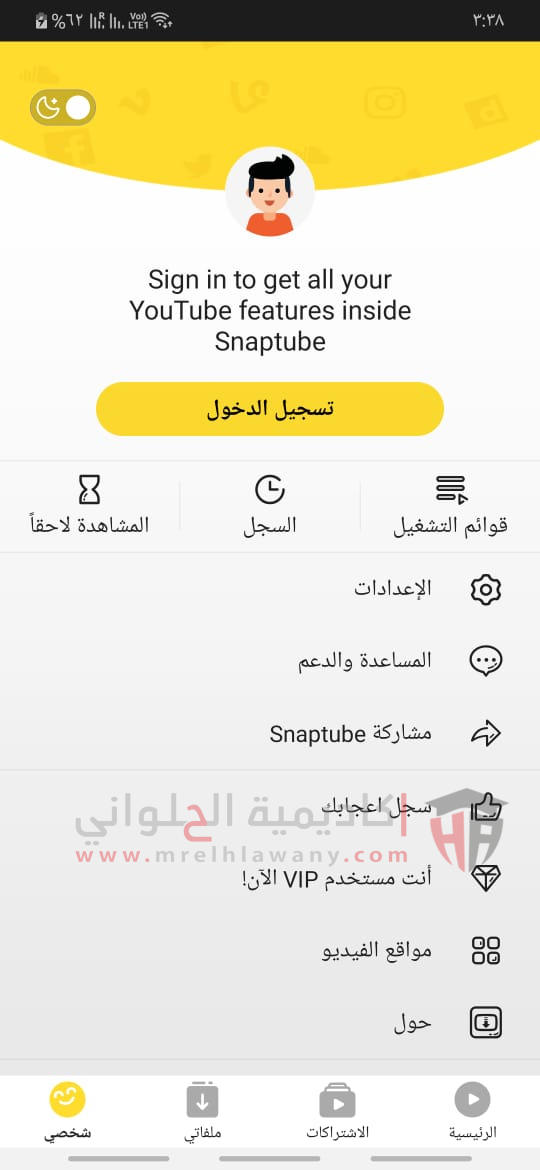Open المساعدة والدعم help and support

tap(270, 661)
